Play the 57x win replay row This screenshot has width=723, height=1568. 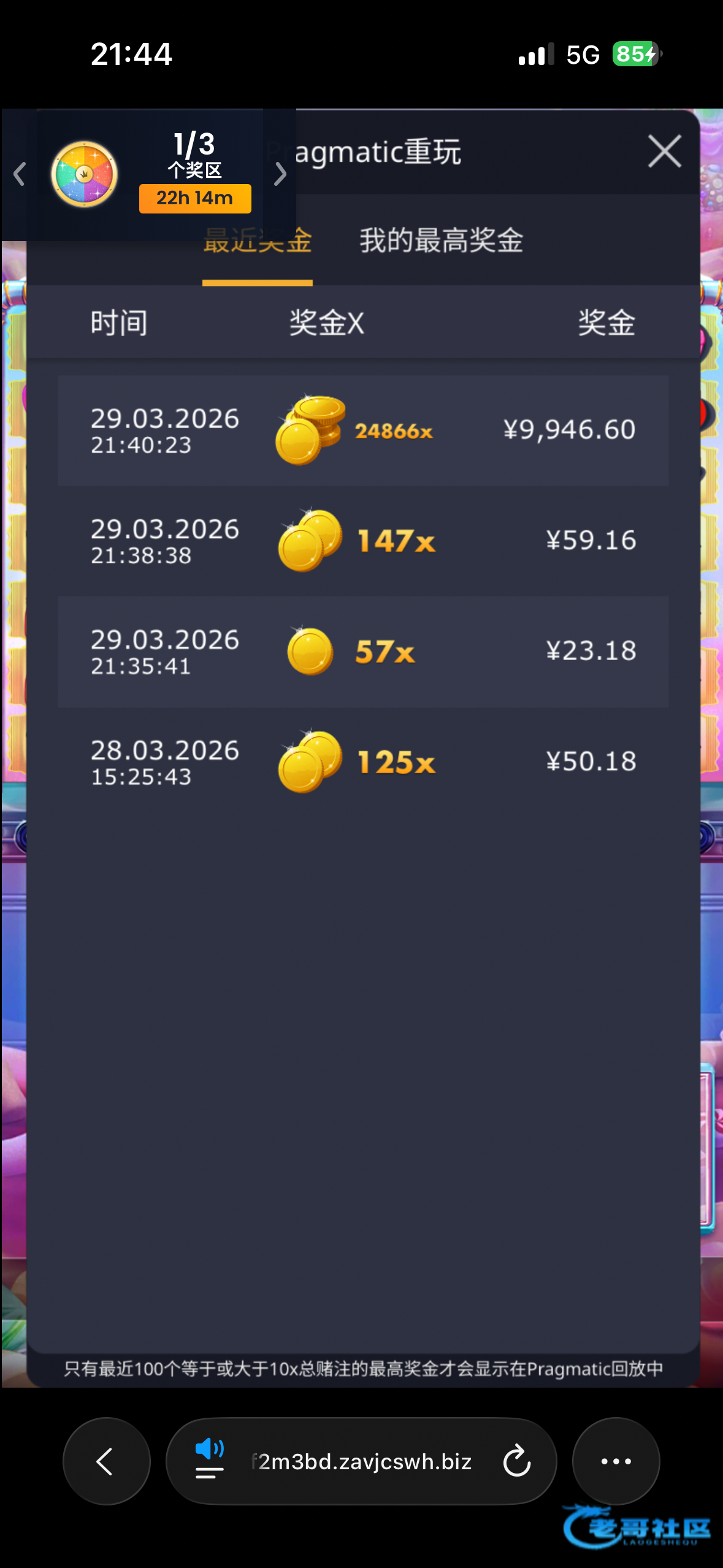[363, 651]
